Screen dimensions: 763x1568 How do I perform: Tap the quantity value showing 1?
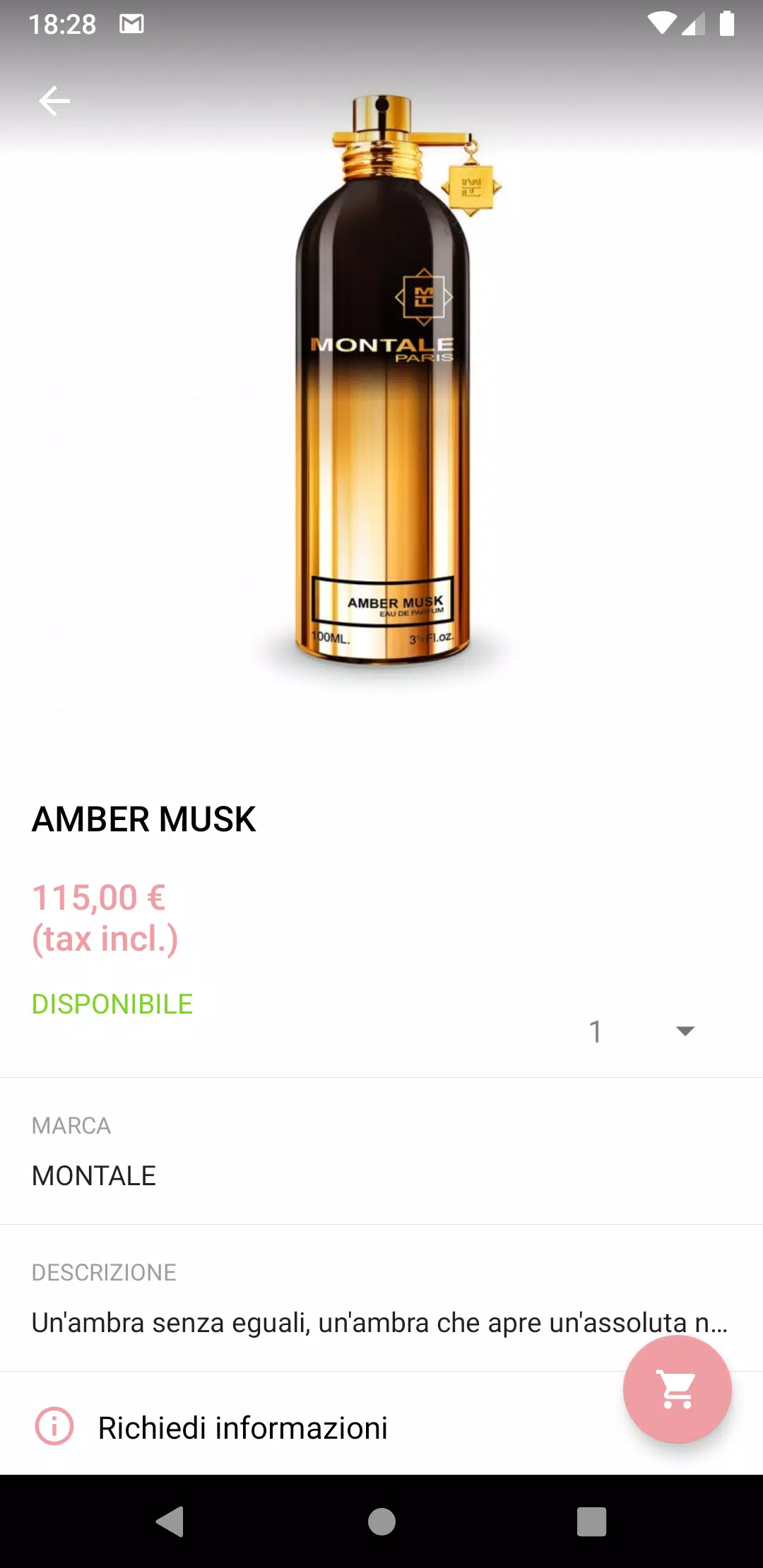(x=596, y=1031)
